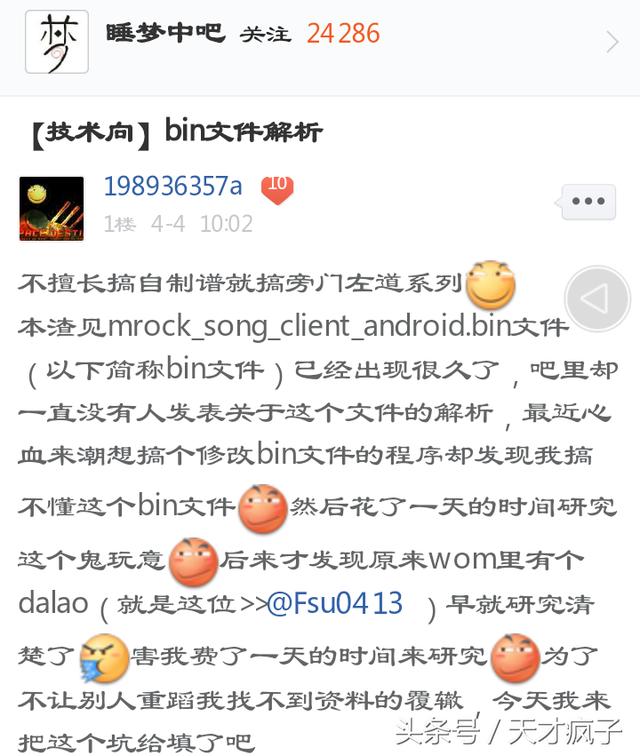View the poster's avatar image

tap(51, 208)
